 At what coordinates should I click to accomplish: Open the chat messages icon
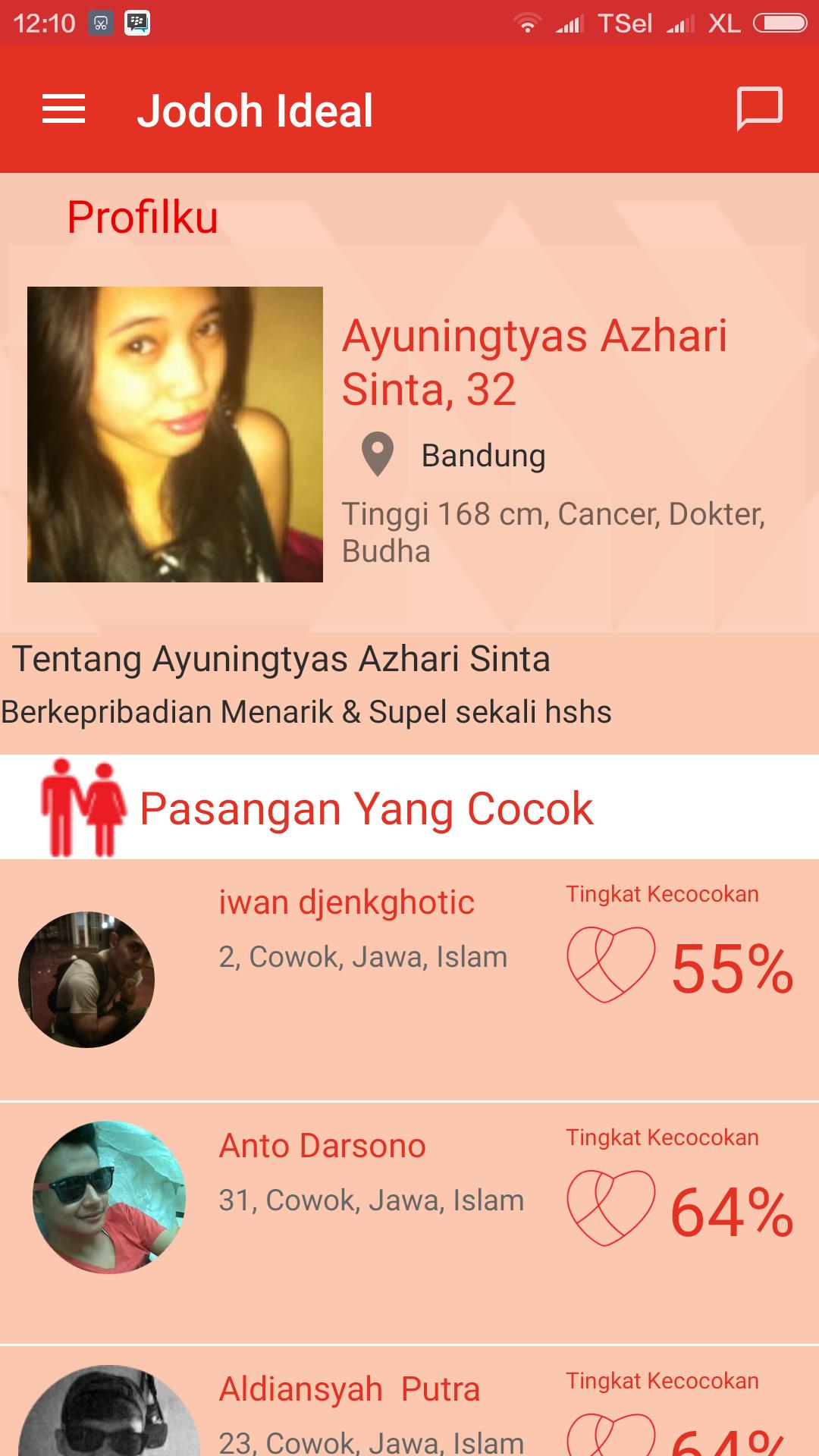(759, 109)
